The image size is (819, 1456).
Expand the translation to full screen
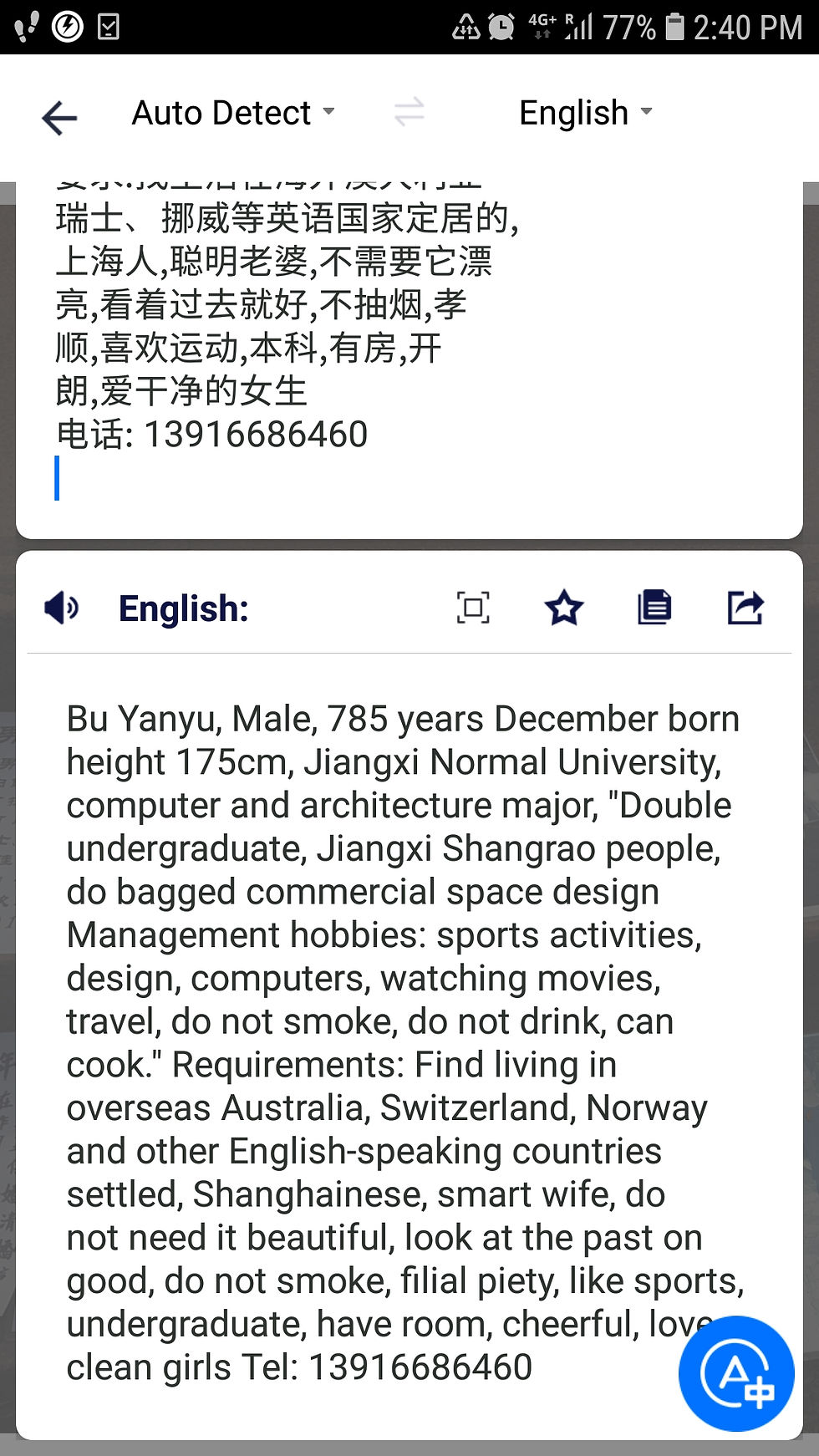click(473, 608)
